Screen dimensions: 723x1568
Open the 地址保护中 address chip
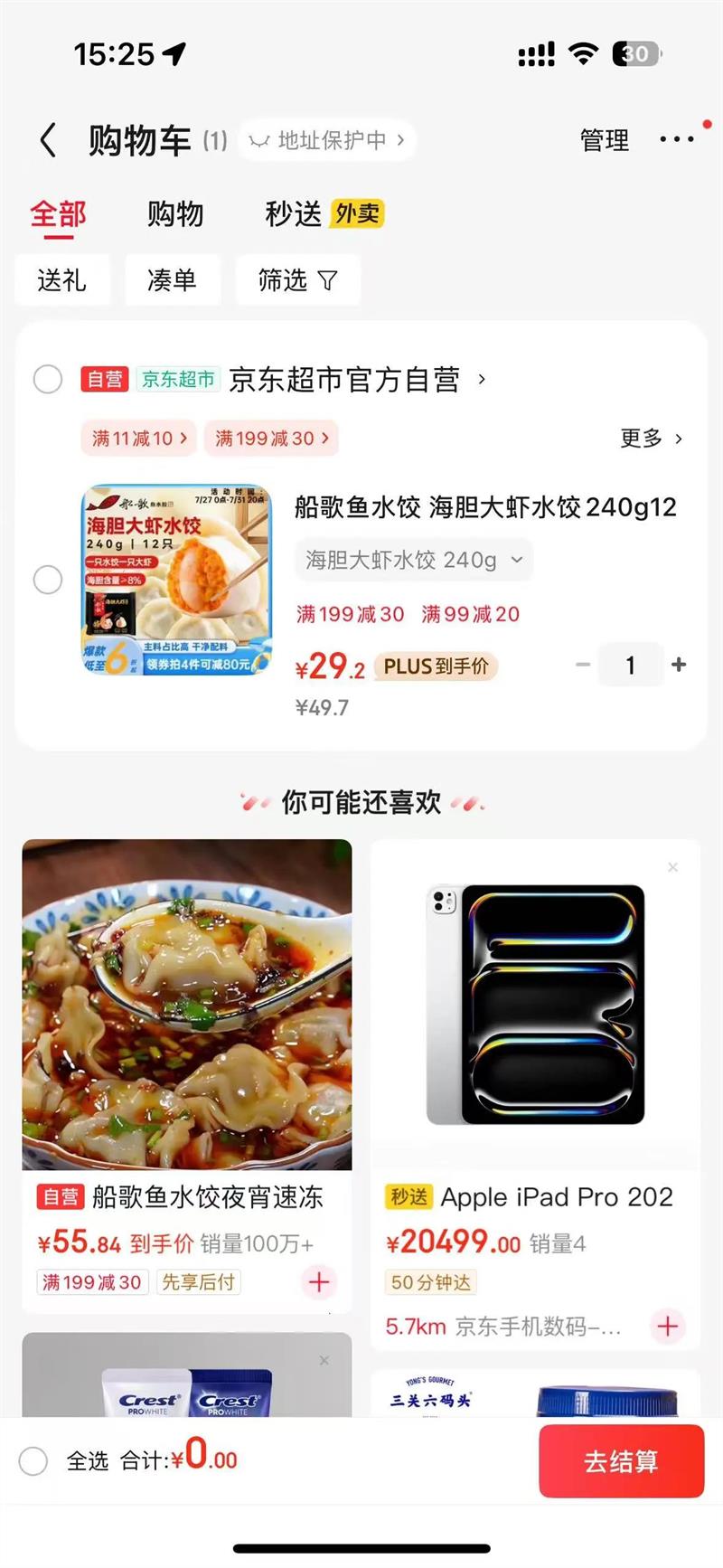(326, 140)
